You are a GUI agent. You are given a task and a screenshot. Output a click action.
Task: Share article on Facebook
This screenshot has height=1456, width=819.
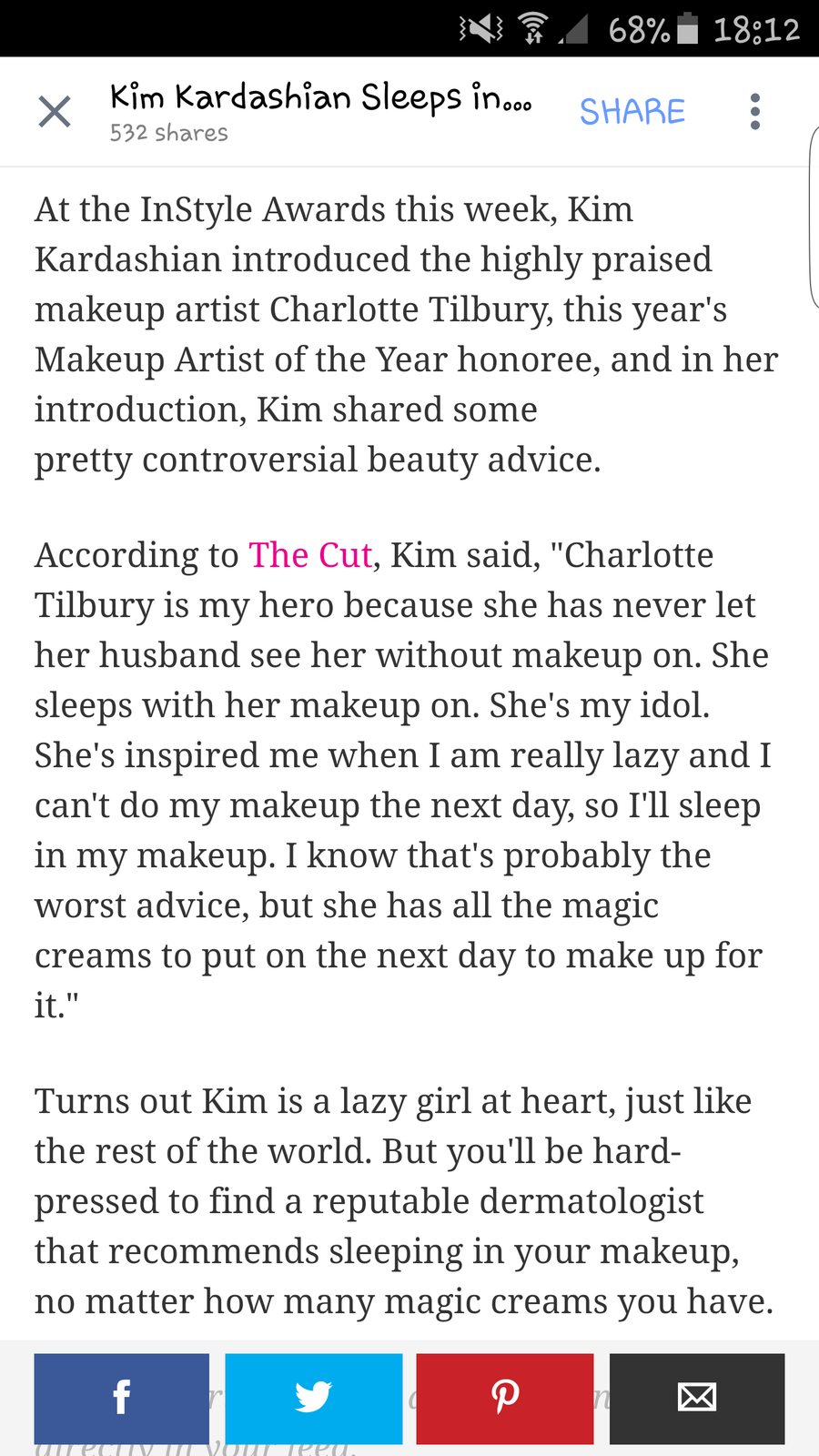[x=122, y=1398]
